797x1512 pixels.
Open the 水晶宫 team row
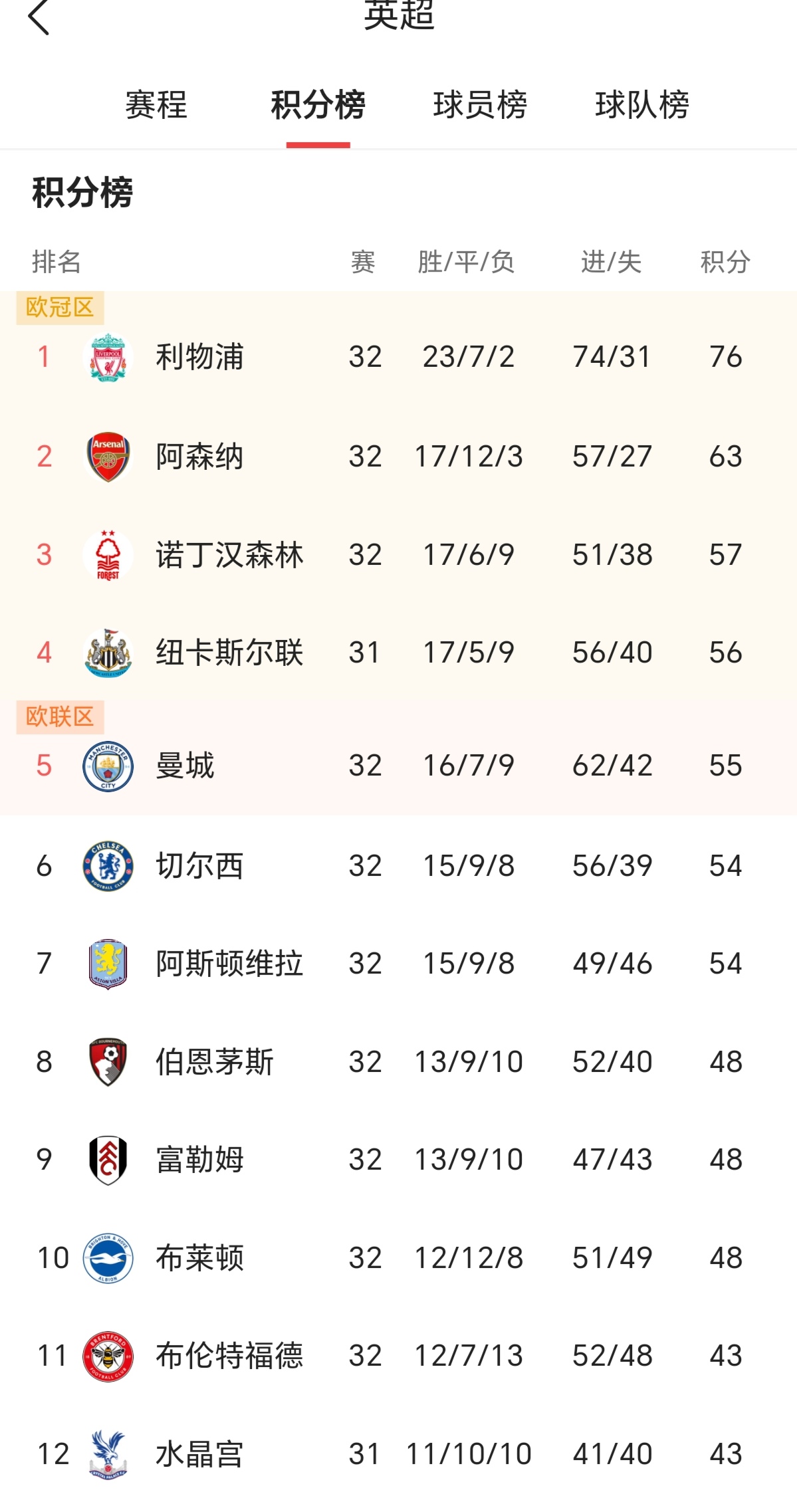[199, 1454]
